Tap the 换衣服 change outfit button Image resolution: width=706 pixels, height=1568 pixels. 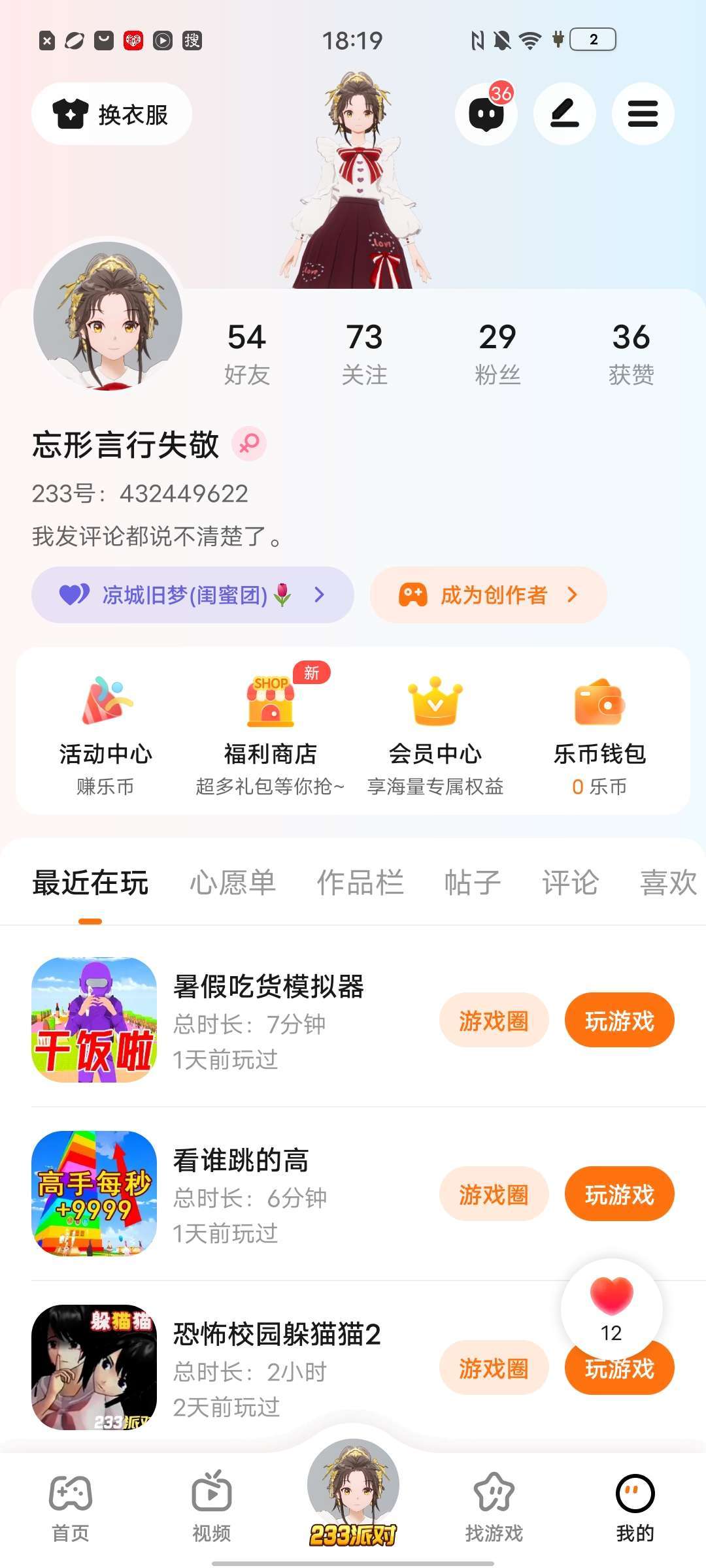[112, 114]
